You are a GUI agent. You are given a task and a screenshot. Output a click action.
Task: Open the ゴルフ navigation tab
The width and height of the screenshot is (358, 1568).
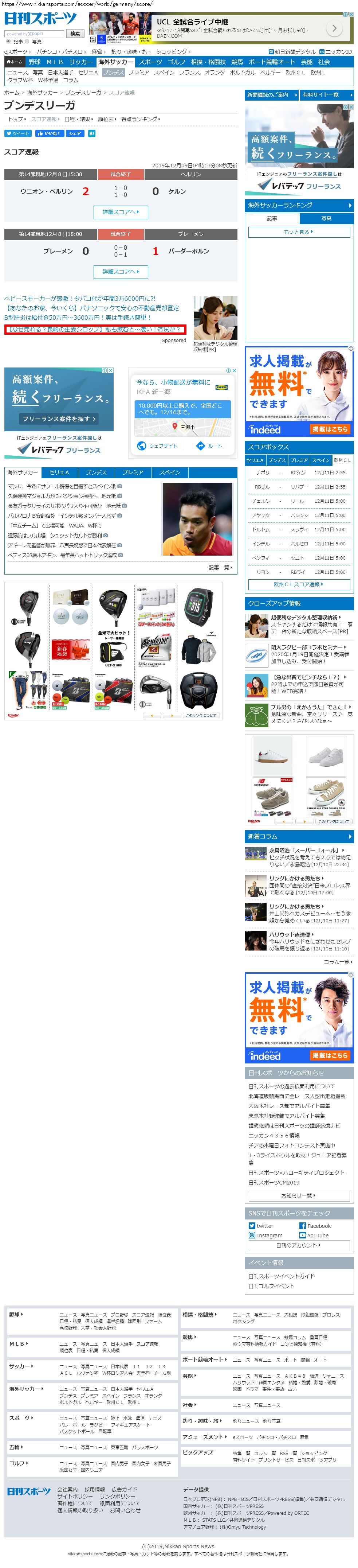click(176, 62)
